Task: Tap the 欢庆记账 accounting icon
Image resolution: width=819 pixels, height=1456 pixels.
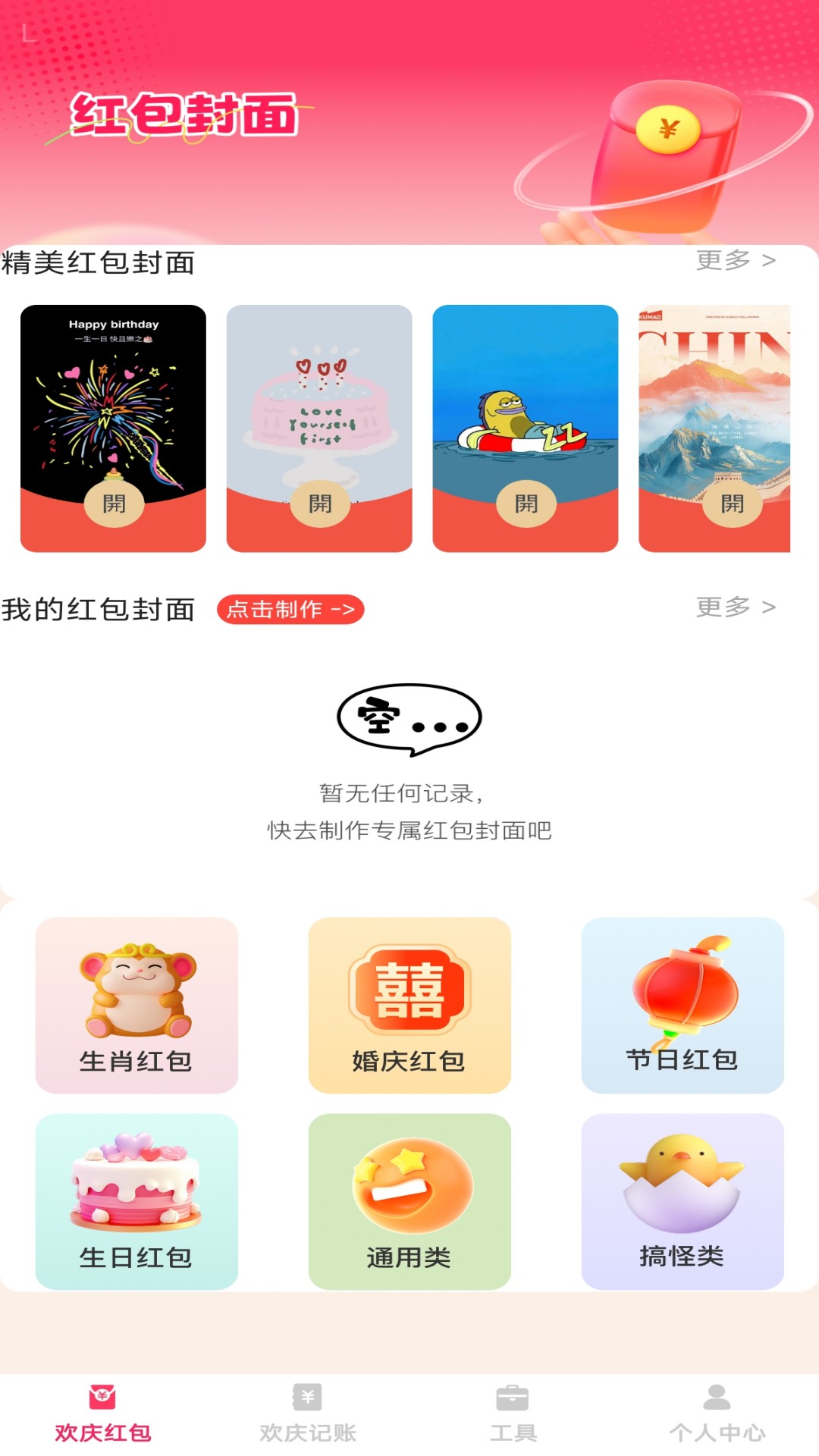Action: point(306,1404)
